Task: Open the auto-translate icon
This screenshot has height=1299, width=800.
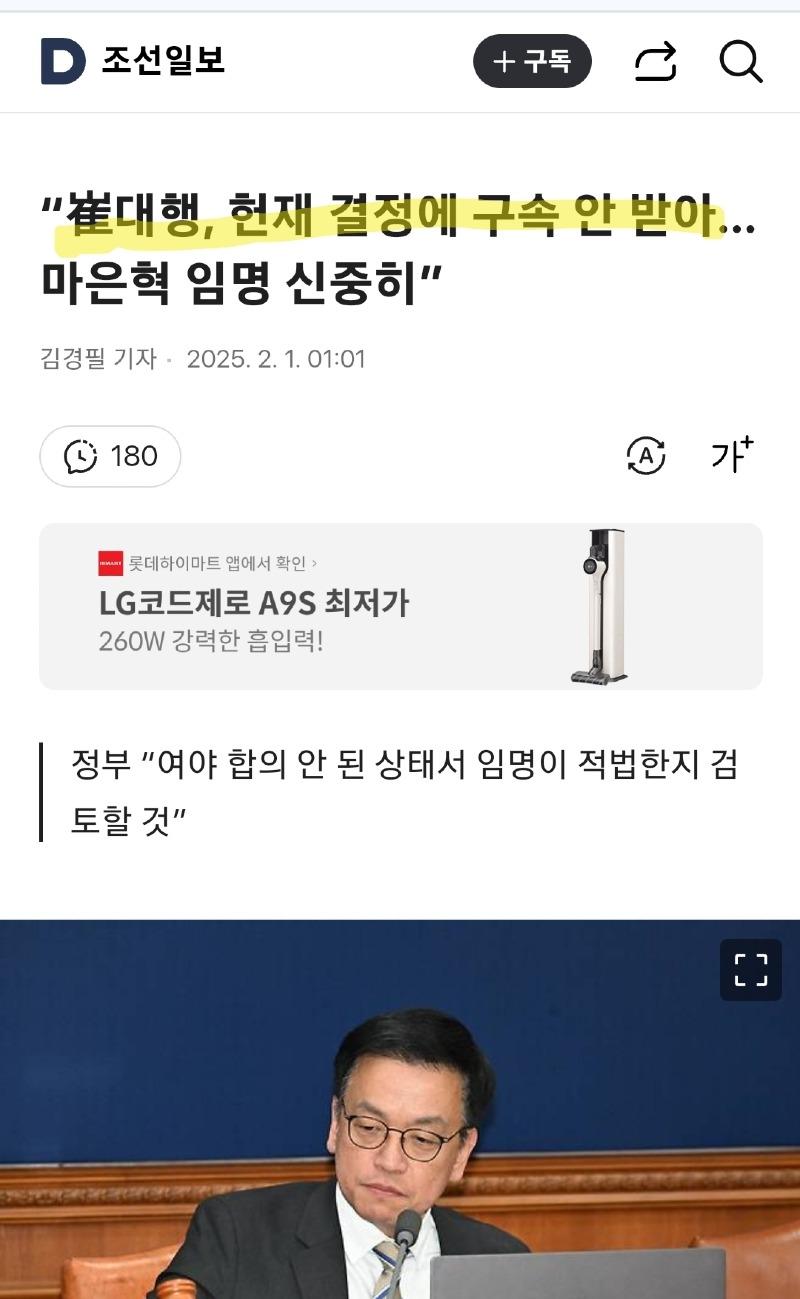Action: coord(646,456)
